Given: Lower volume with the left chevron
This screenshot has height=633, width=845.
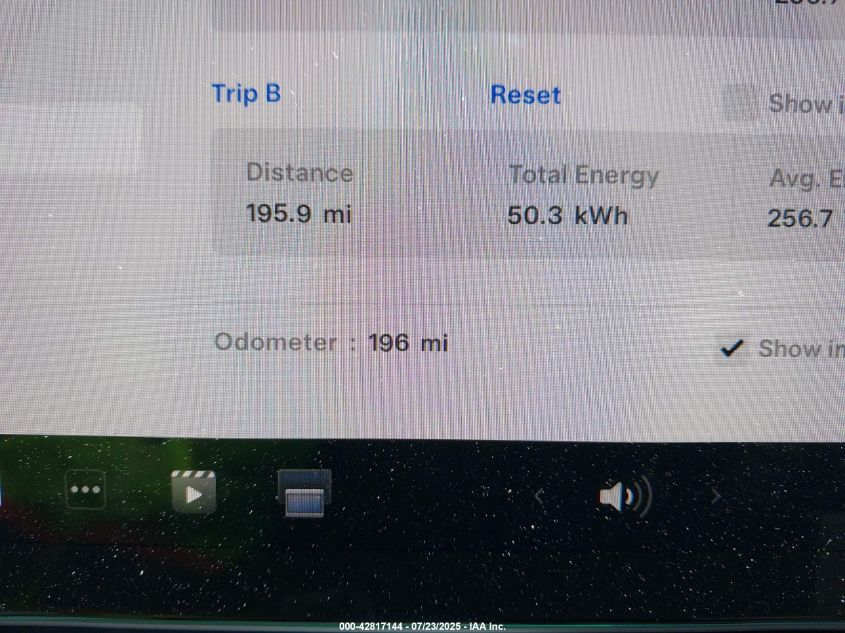Looking at the screenshot, I should click(x=540, y=496).
